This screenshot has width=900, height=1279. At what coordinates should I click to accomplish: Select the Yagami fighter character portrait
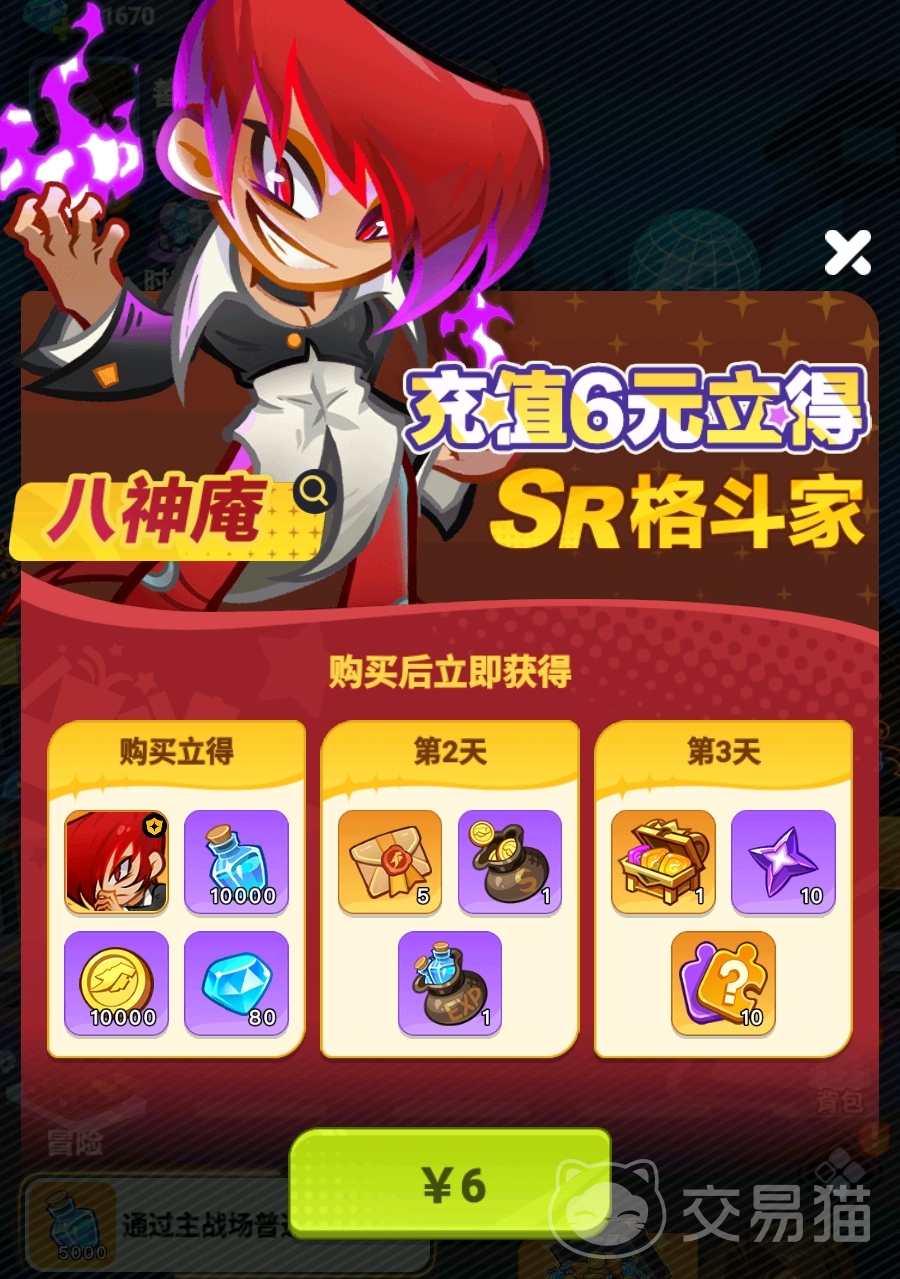pos(117,864)
